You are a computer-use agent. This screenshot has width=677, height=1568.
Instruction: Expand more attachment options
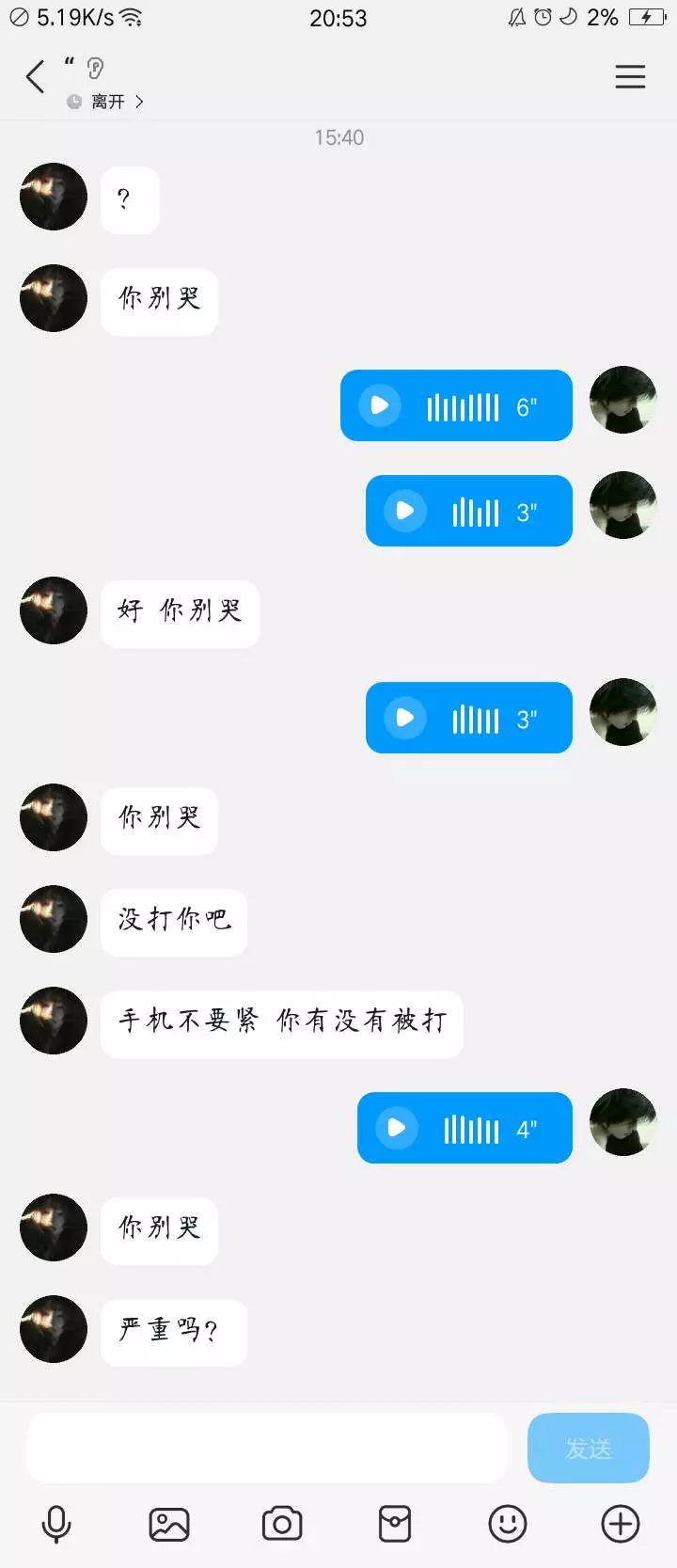(621, 1524)
